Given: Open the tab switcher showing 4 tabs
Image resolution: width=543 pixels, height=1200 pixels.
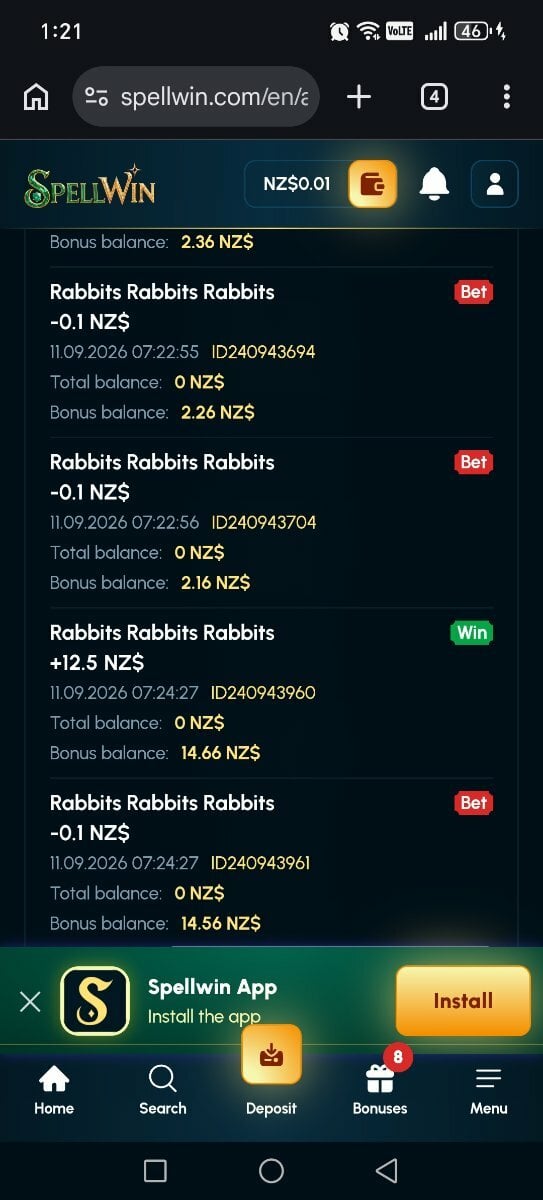Looking at the screenshot, I should [434, 97].
